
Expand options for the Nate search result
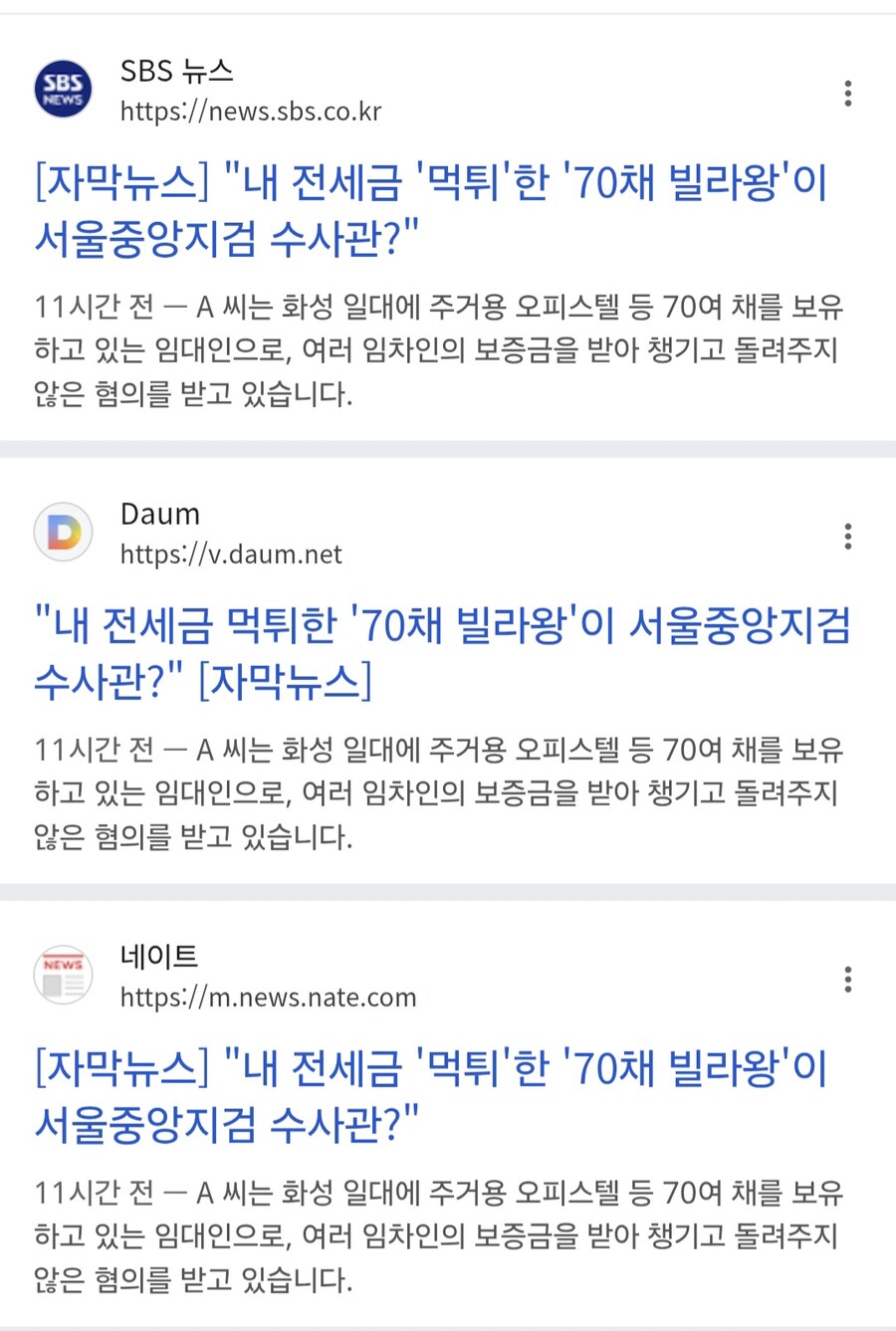(848, 980)
